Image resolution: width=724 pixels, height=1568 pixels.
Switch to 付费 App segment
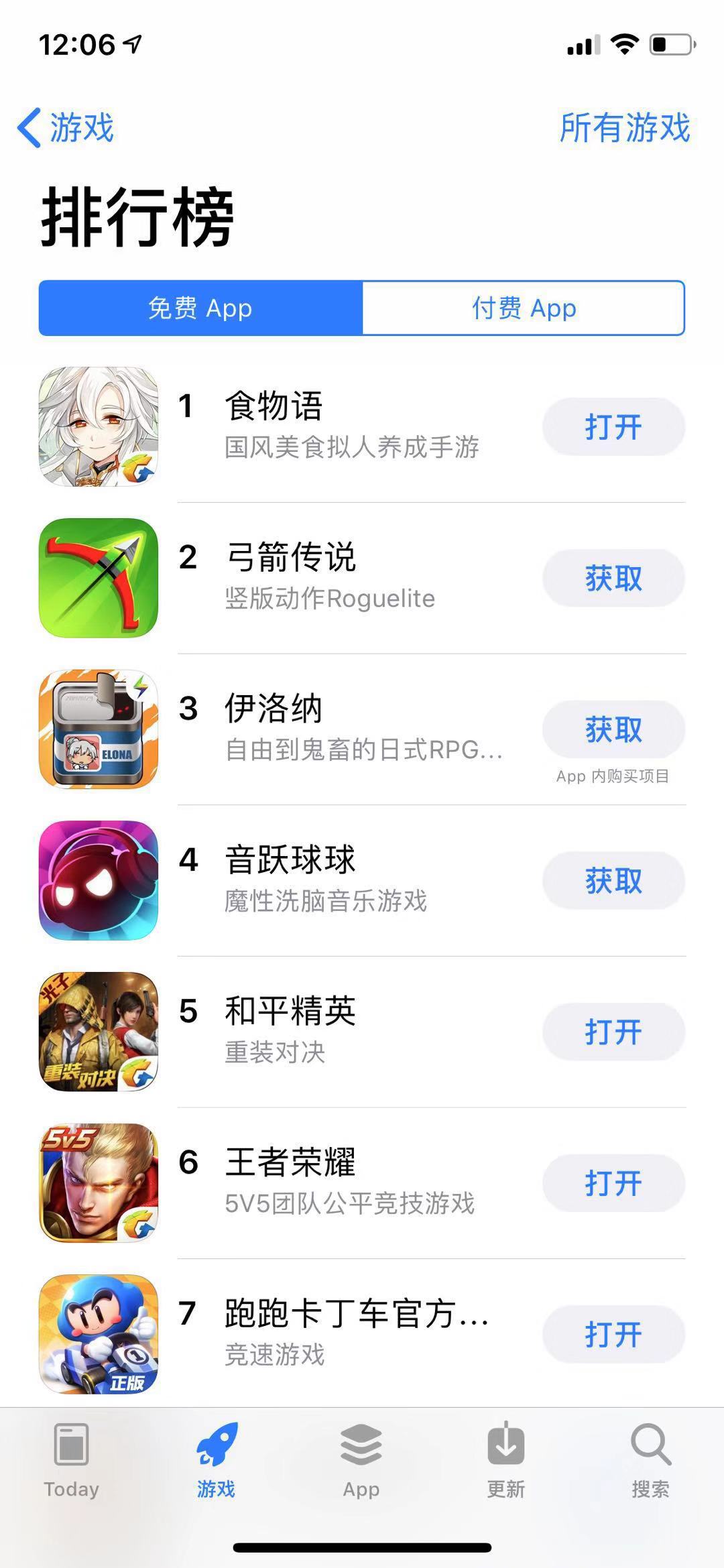524,308
